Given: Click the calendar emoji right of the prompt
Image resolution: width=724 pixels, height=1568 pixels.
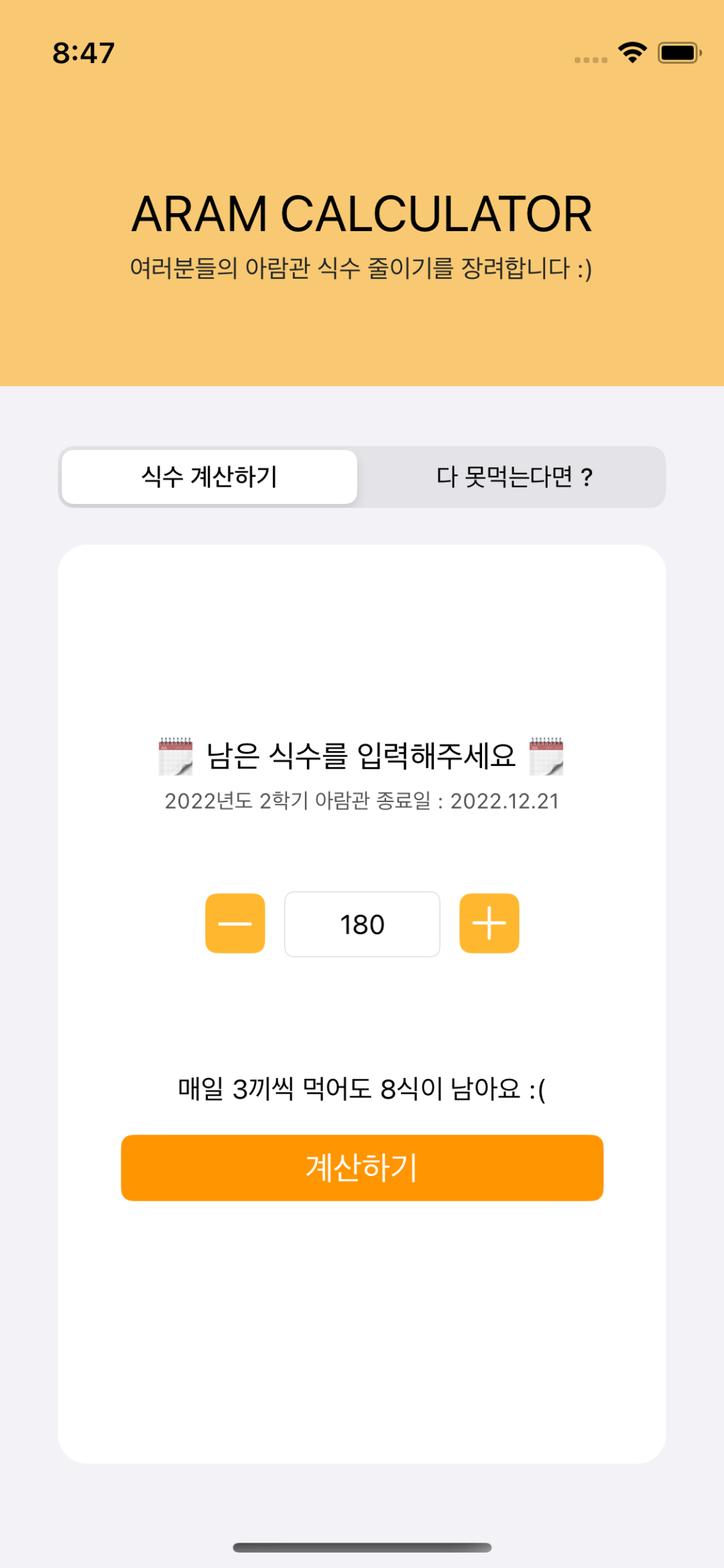Looking at the screenshot, I should (546, 756).
